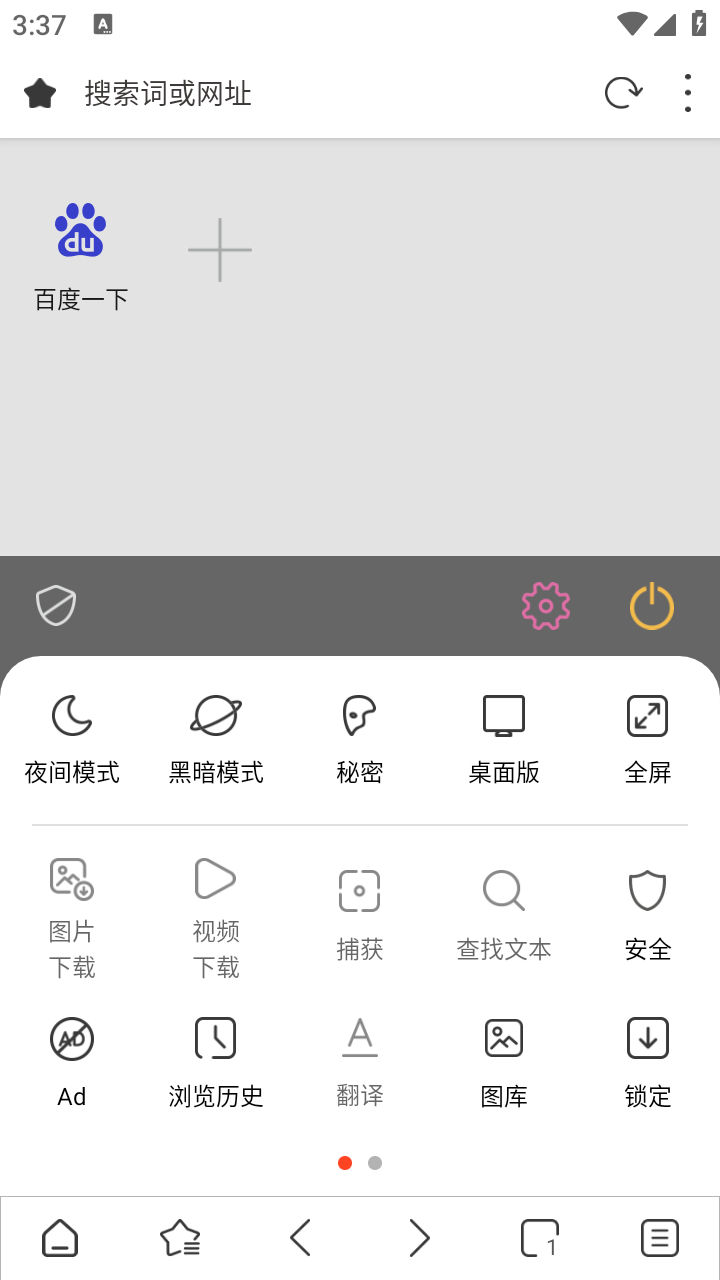Tap the plus to add a homepage shortcut
The height and width of the screenshot is (1280, 720).
click(219, 250)
